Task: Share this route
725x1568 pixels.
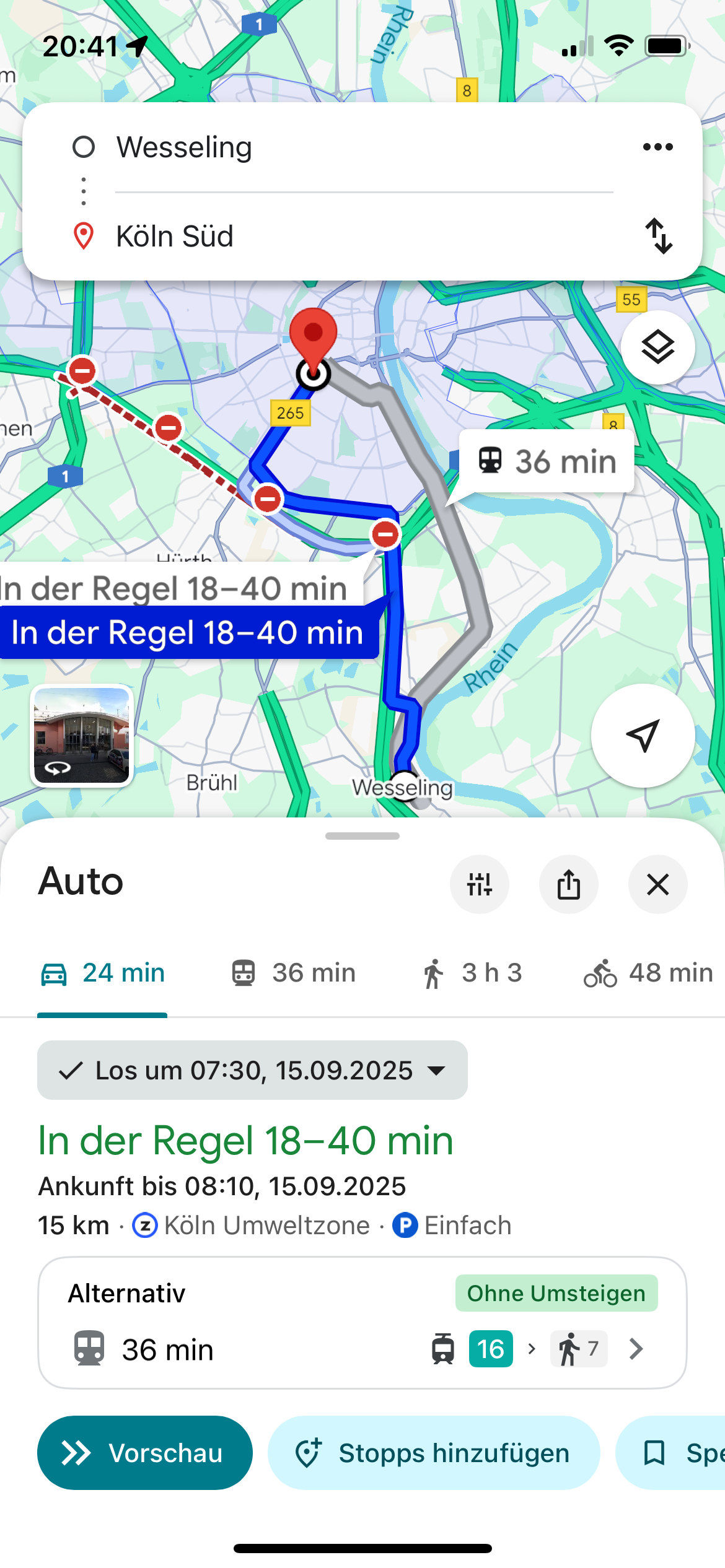Action: pyautogui.click(x=568, y=884)
